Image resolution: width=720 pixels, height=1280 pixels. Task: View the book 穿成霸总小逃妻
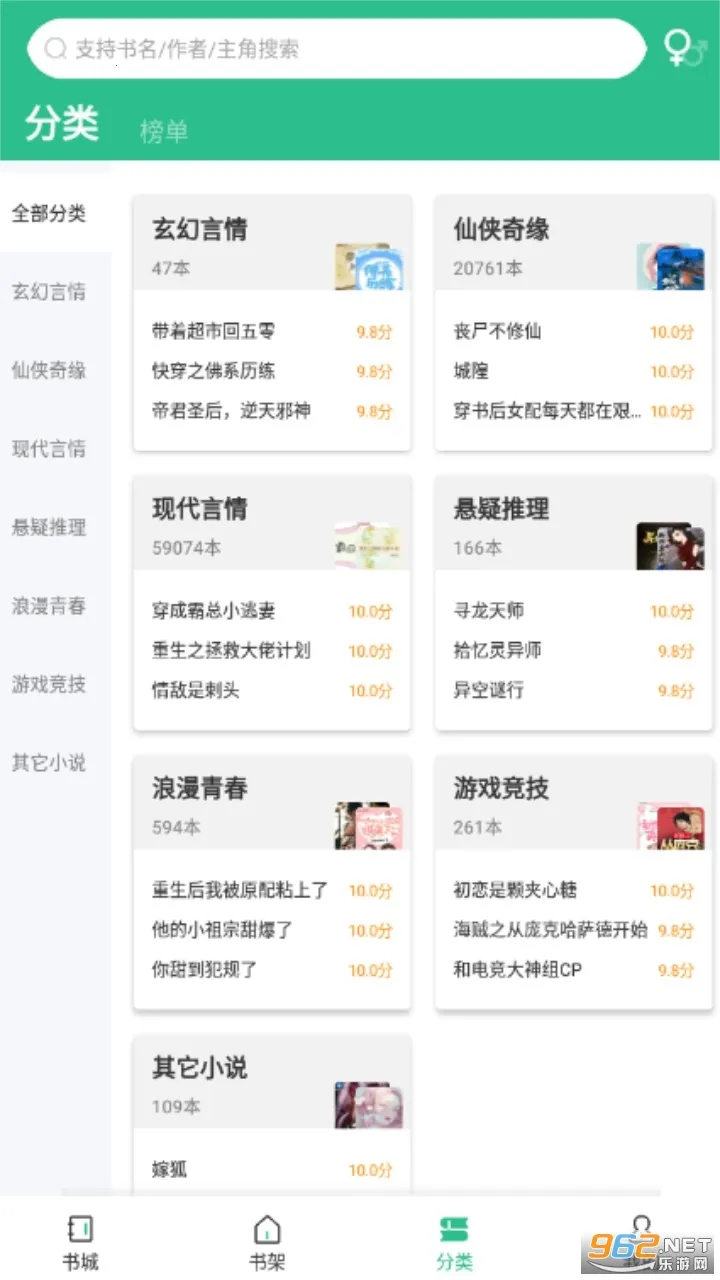point(214,611)
